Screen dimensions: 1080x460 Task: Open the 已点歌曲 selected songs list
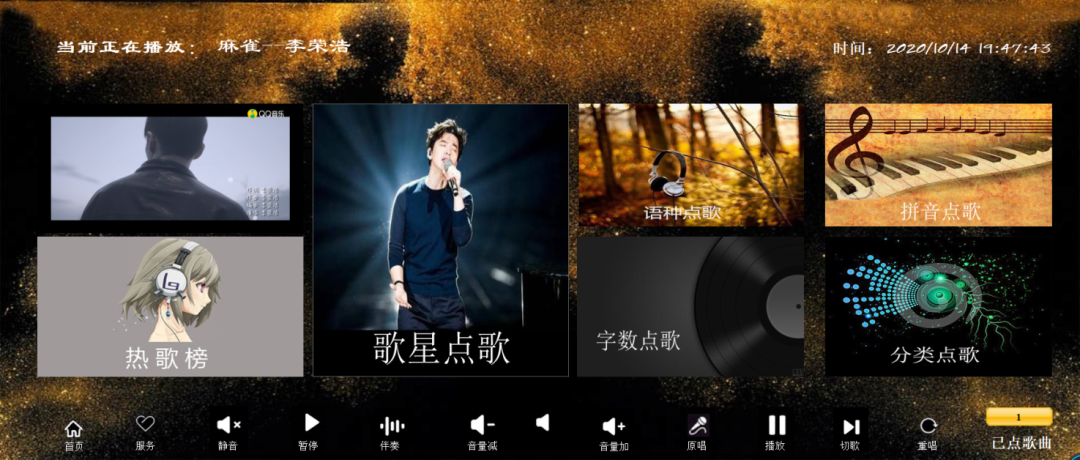[1020, 429]
